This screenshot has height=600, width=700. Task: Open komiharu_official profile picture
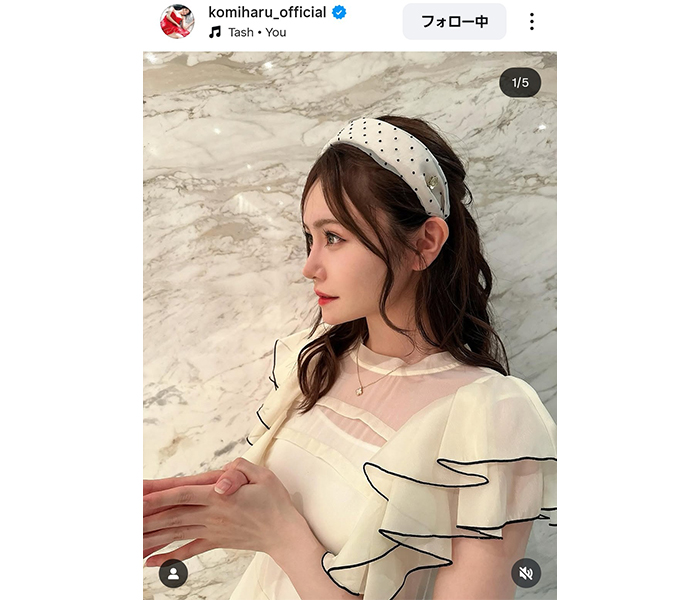pyautogui.click(x=177, y=22)
